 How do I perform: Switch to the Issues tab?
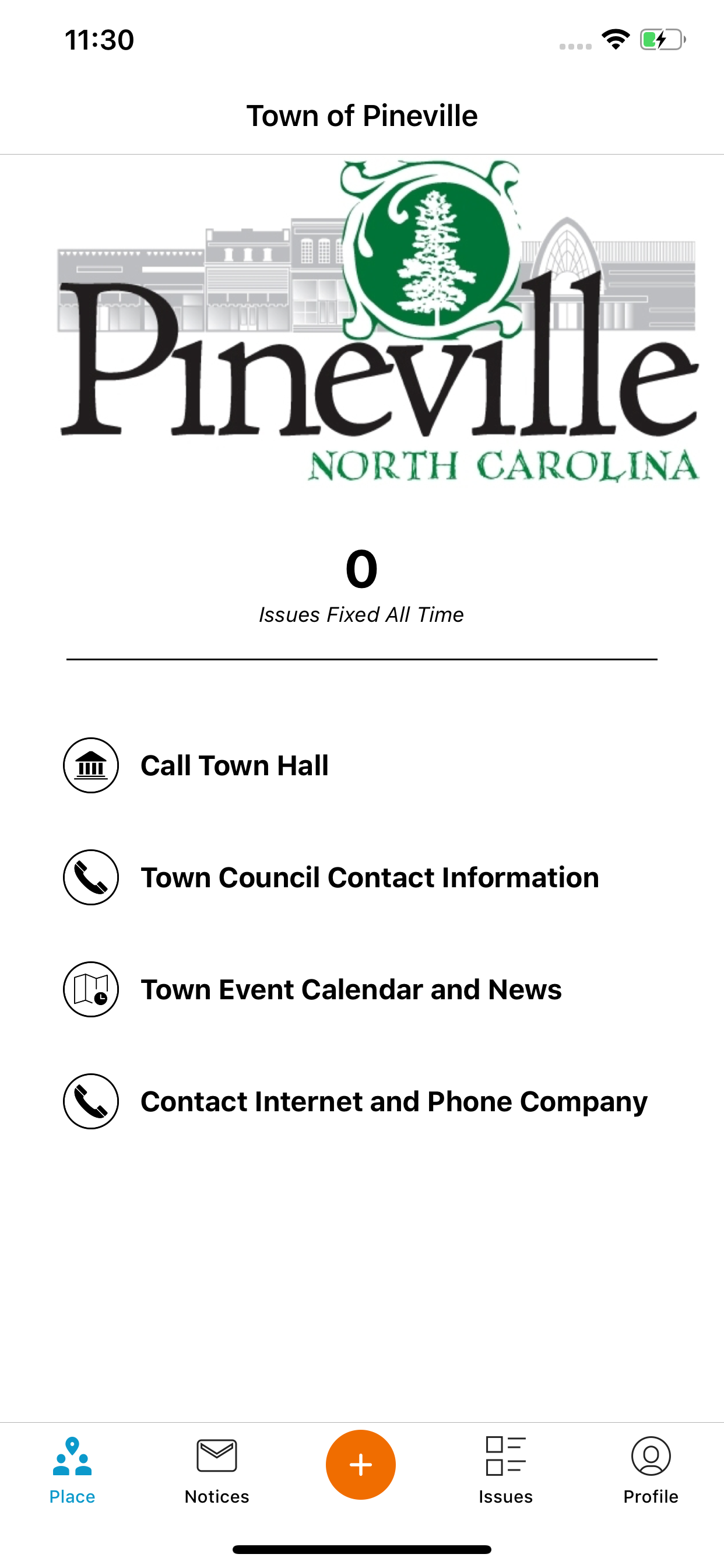coord(505,1471)
